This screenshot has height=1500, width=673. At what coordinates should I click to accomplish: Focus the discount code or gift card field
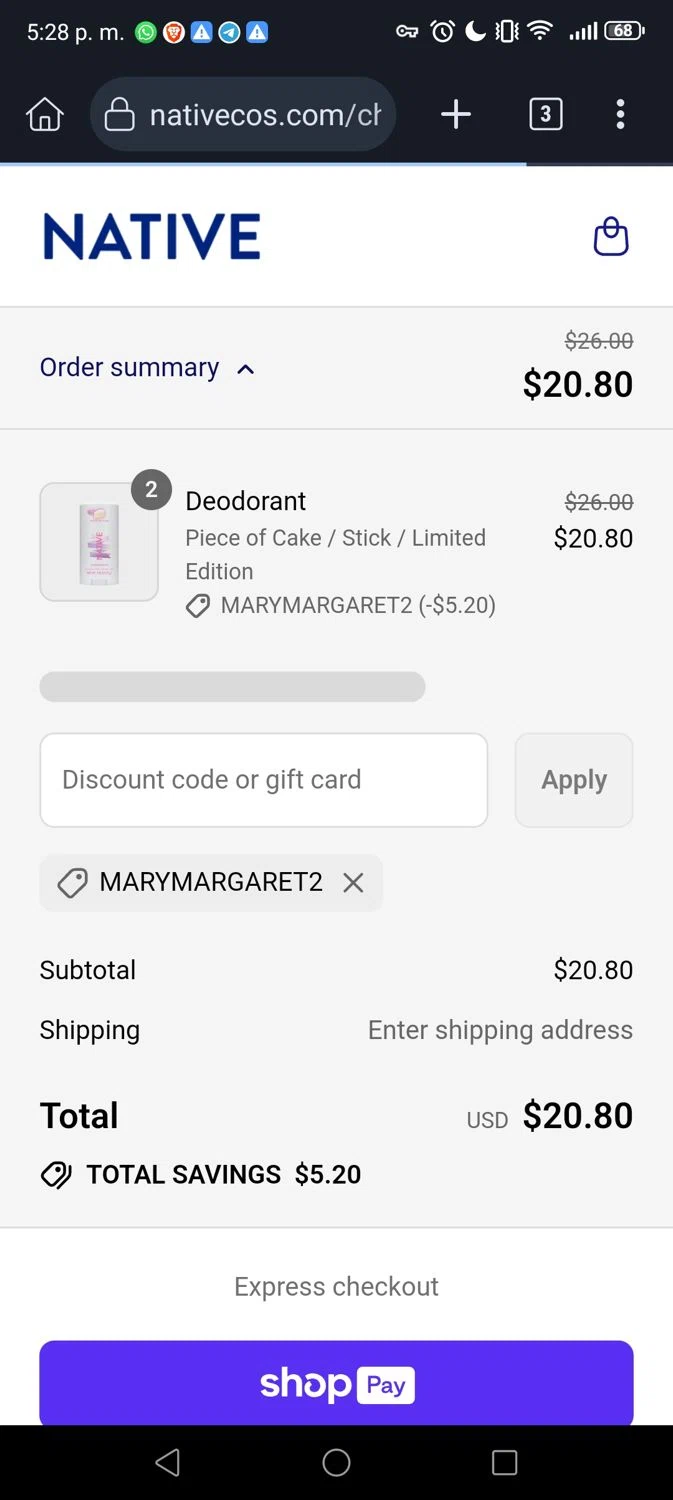click(x=263, y=780)
